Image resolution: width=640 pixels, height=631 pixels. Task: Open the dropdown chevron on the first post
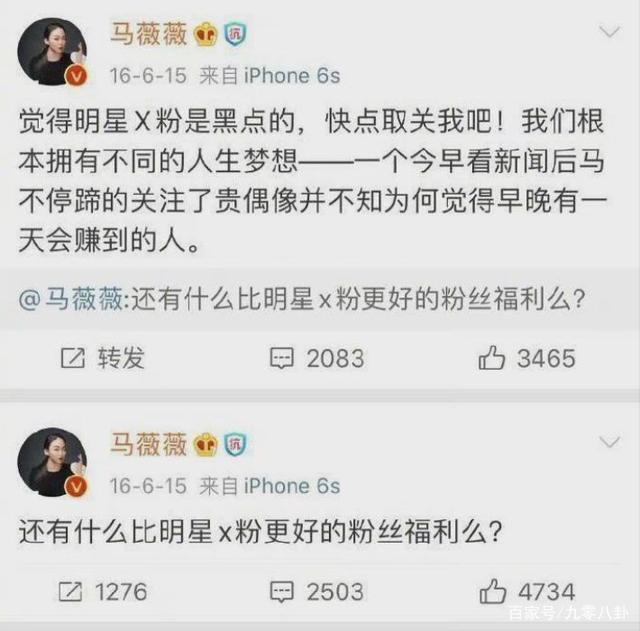[609, 33]
